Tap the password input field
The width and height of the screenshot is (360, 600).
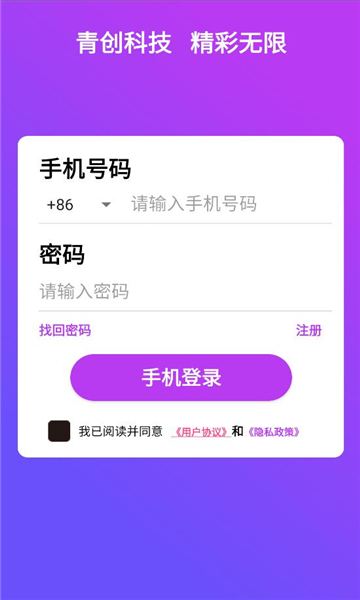tap(185, 292)
